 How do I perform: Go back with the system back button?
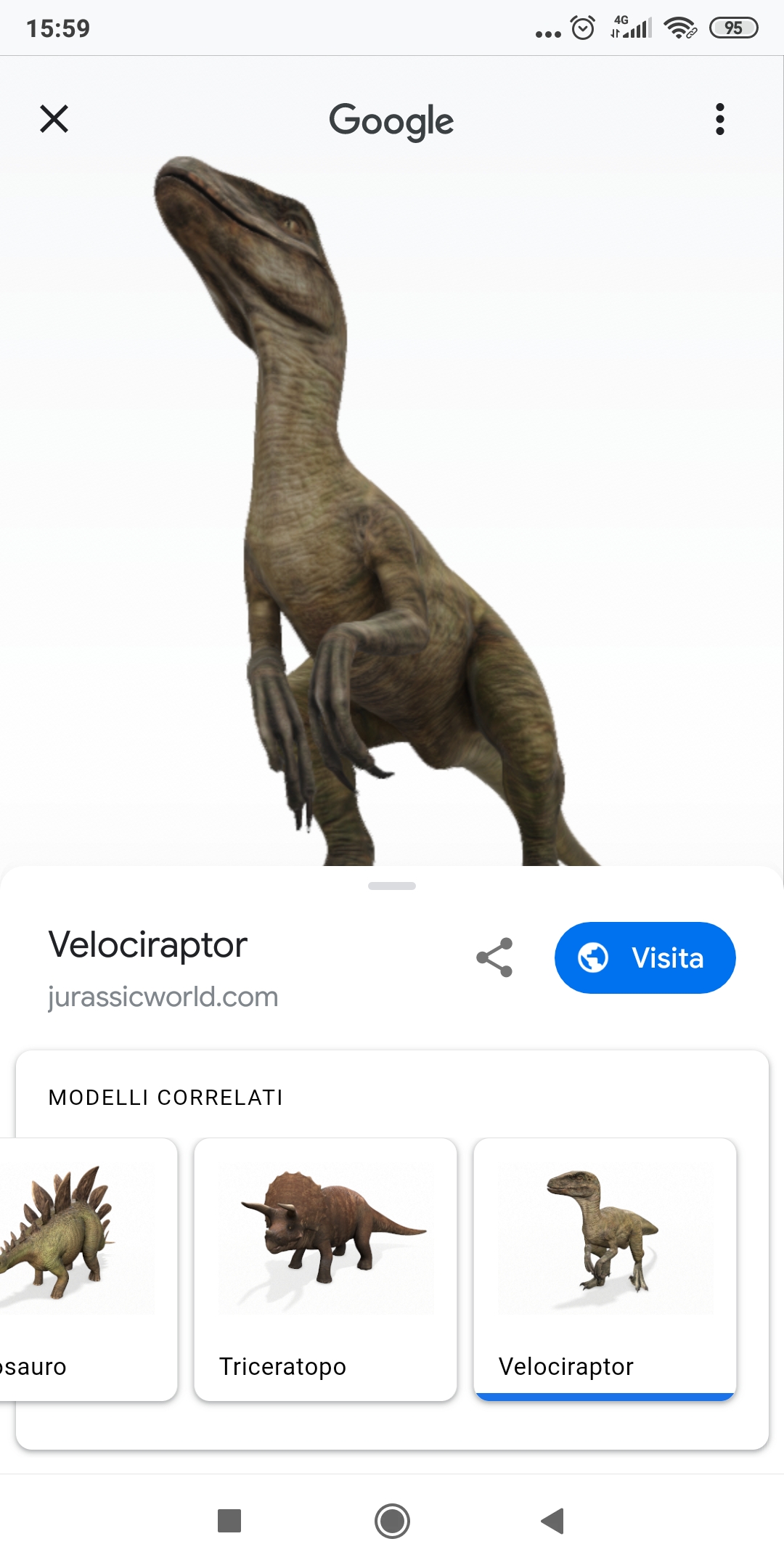pyautogui.click(x=553, y=1520)
